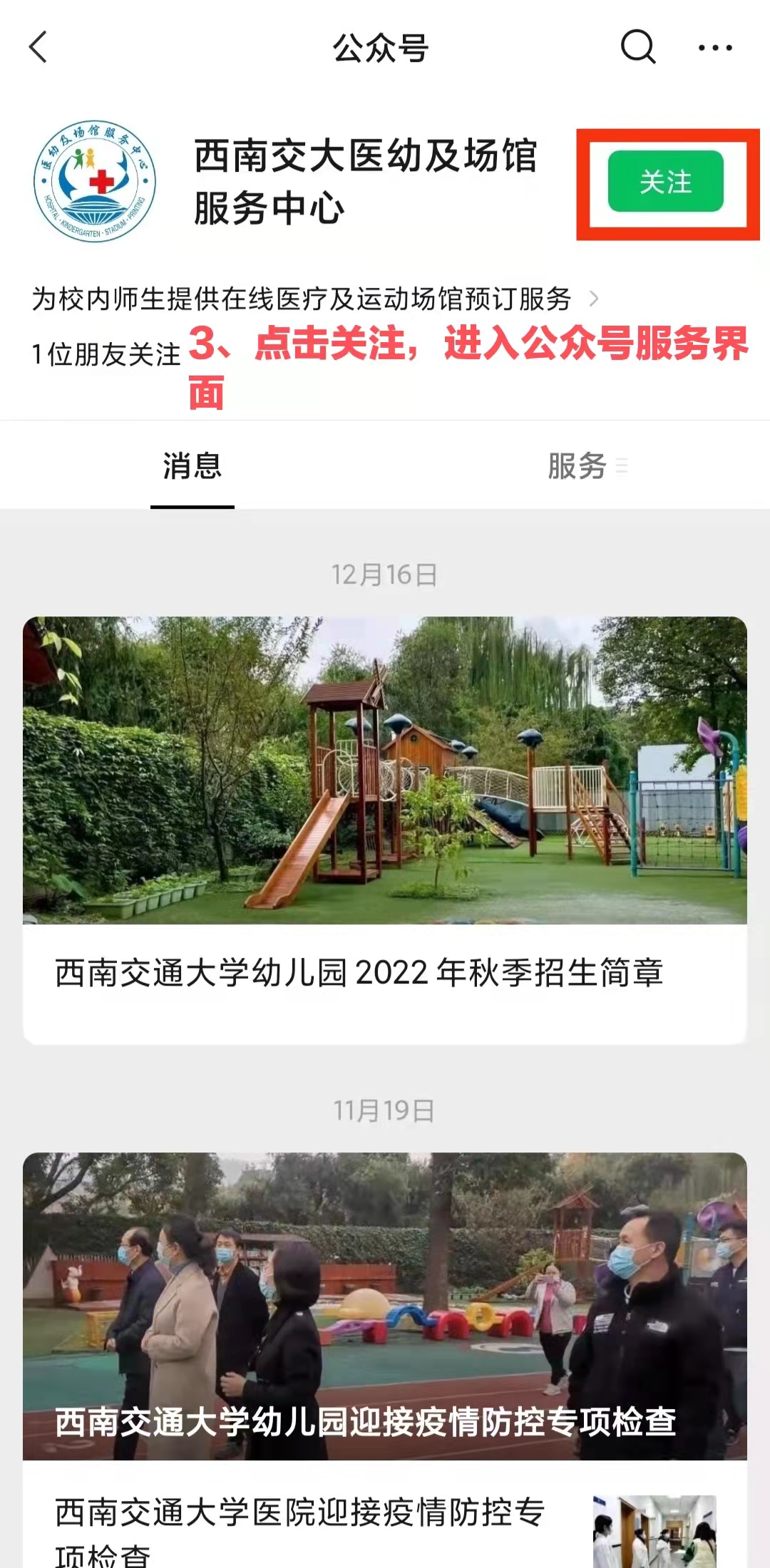Open the three-dot overflow menu
This screenshot has height=1568, width=770.
pyautogui.click(x=714, y=48)
